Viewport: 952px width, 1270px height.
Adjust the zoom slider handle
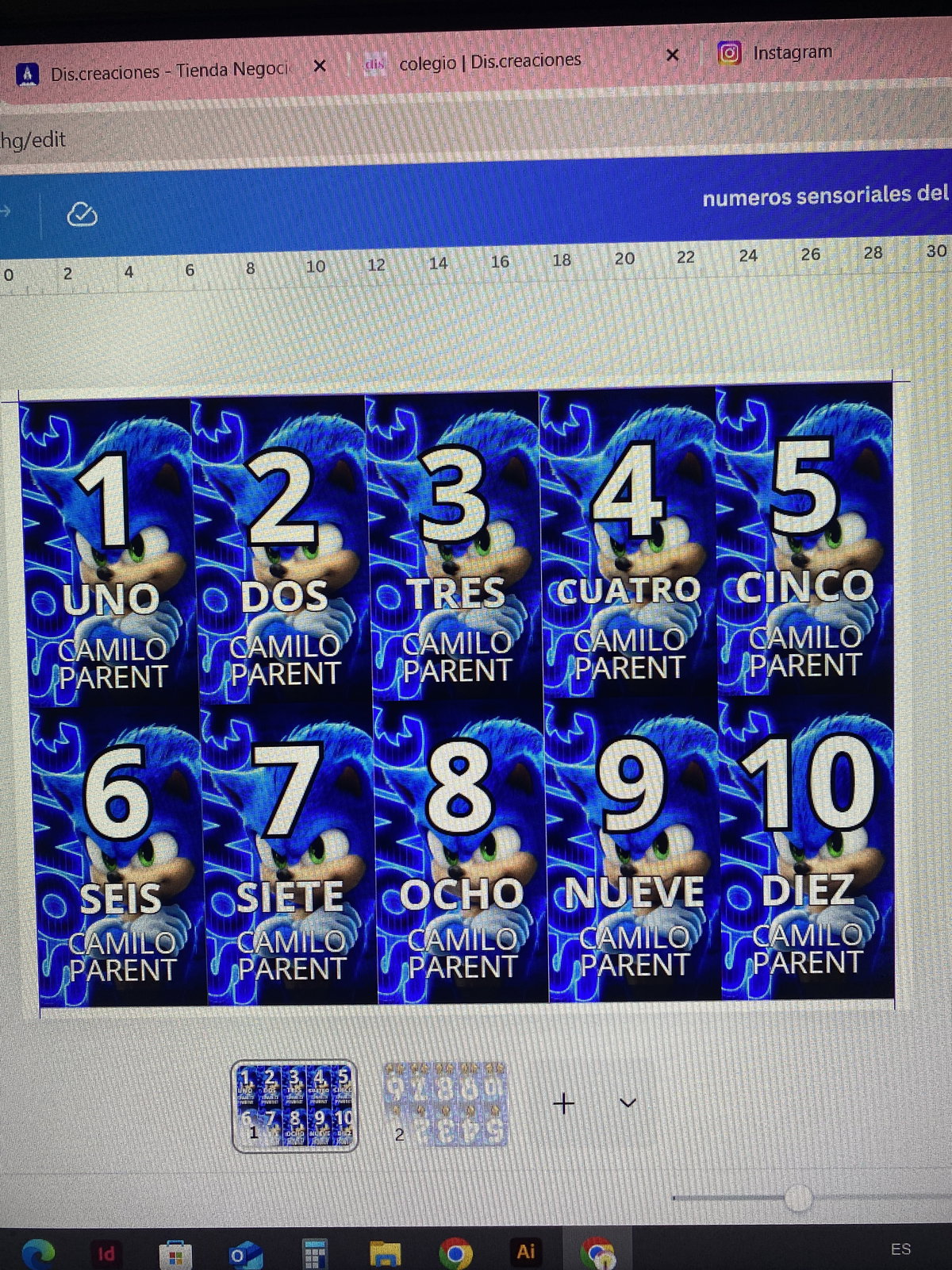click(x=798, y=1197)
